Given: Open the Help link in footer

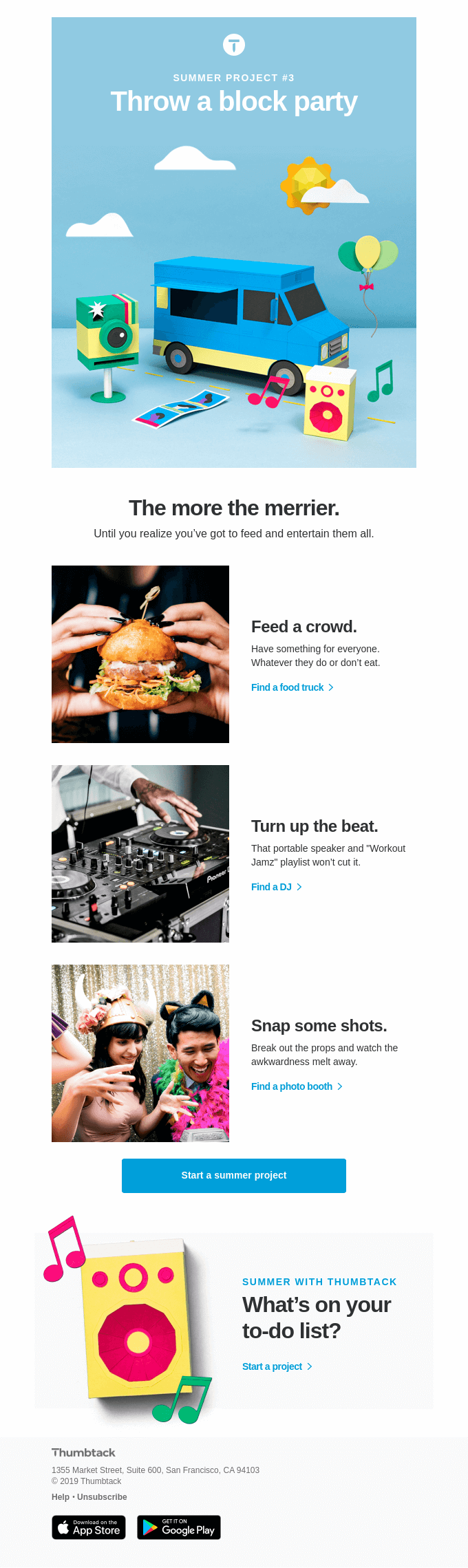Looking at the screenshot, I should click(x=61, y=1497).
